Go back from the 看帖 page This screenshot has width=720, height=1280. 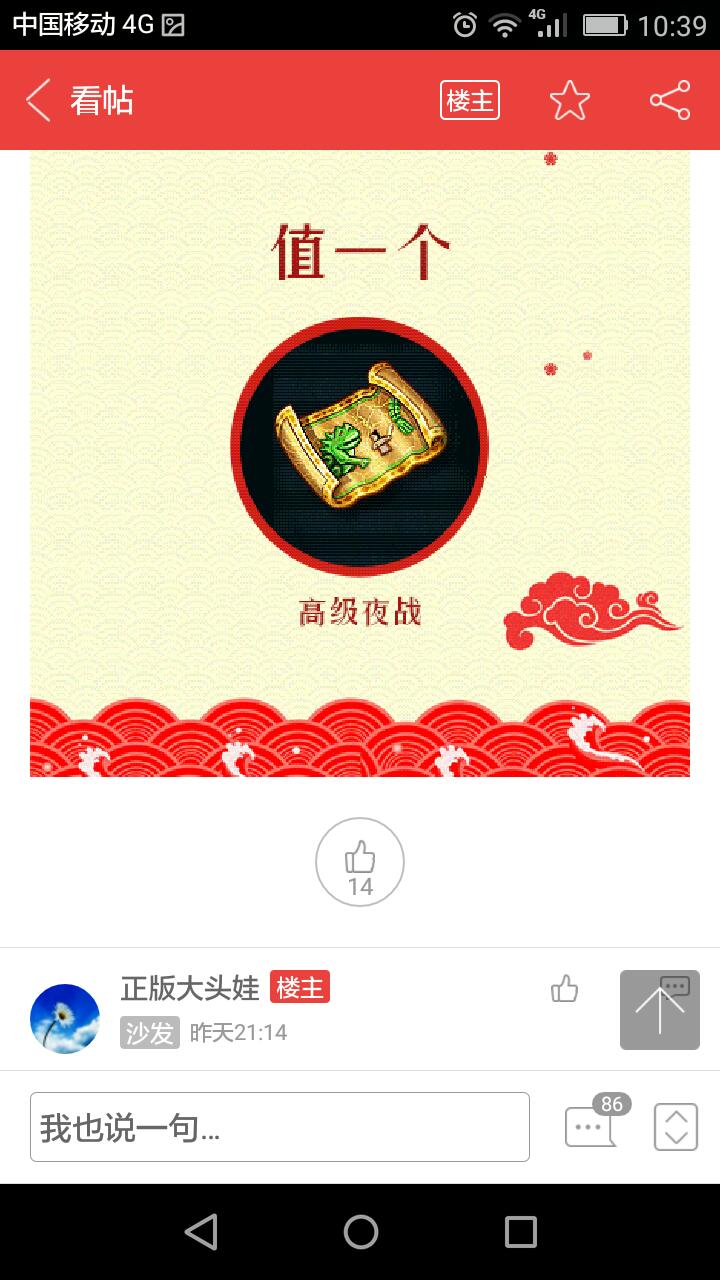tap(38, 100)
